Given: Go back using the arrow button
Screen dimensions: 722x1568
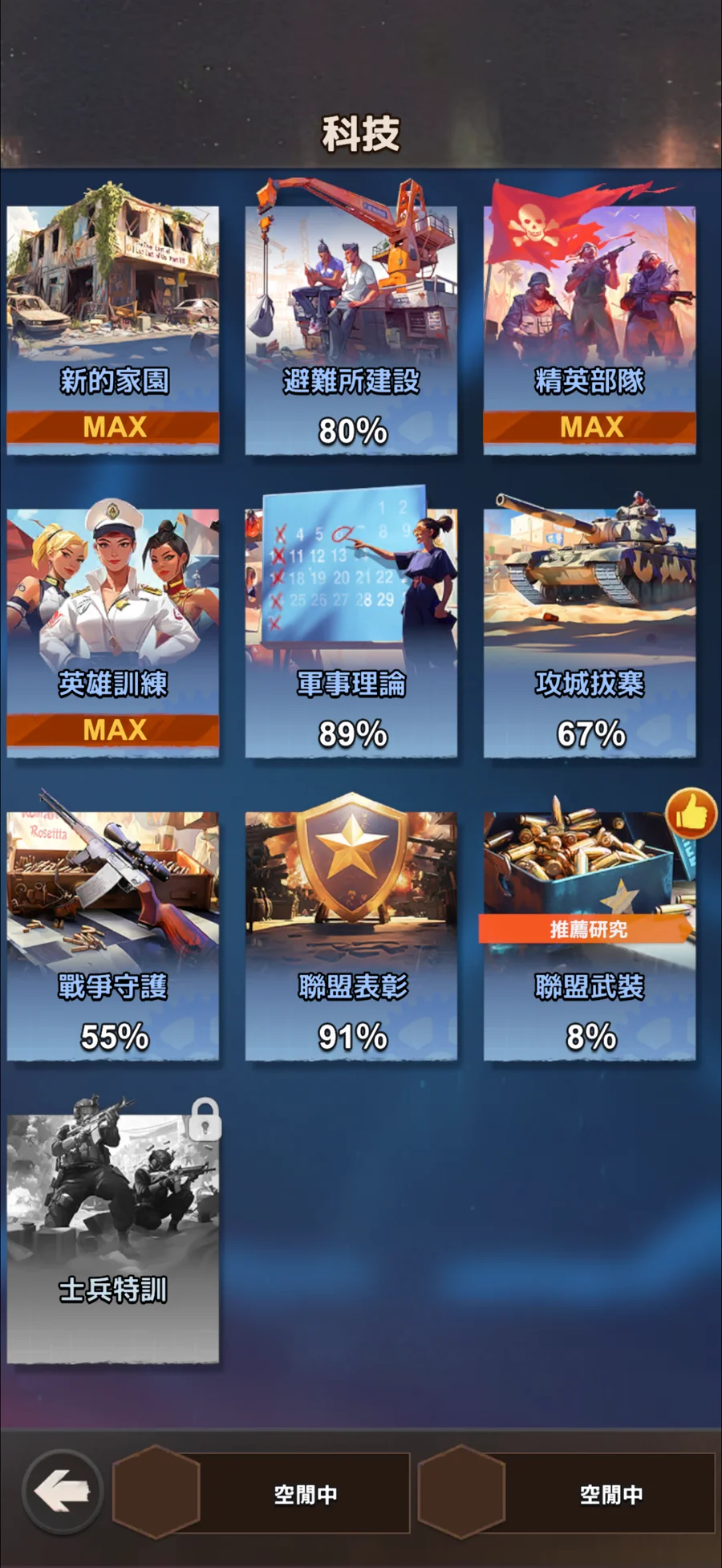Looking at the screenshot, I should 63,1493.
